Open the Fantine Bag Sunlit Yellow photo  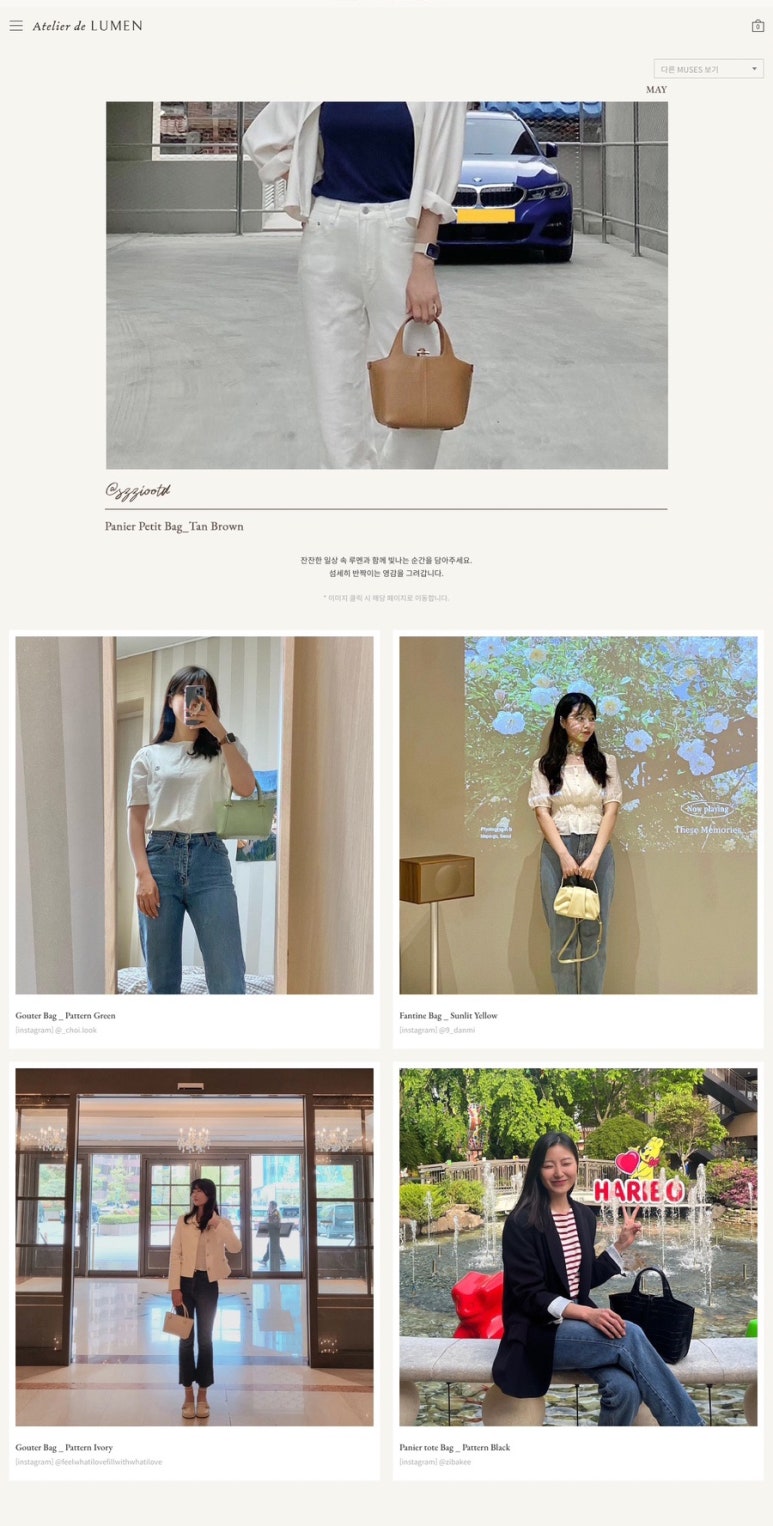578,815
